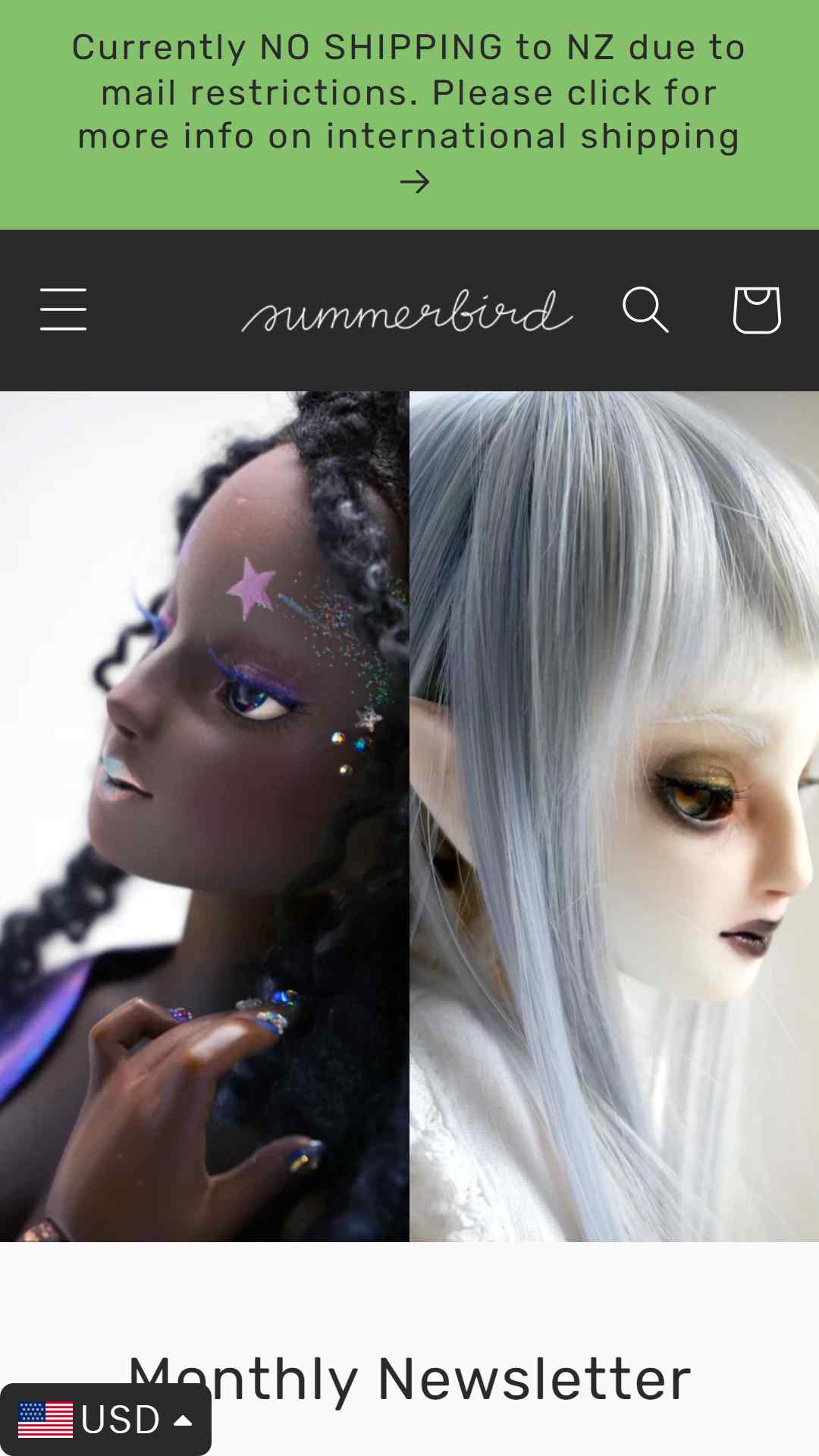
Task: Go to Summerbird home via logo
Action: click(x=407, y=310)
